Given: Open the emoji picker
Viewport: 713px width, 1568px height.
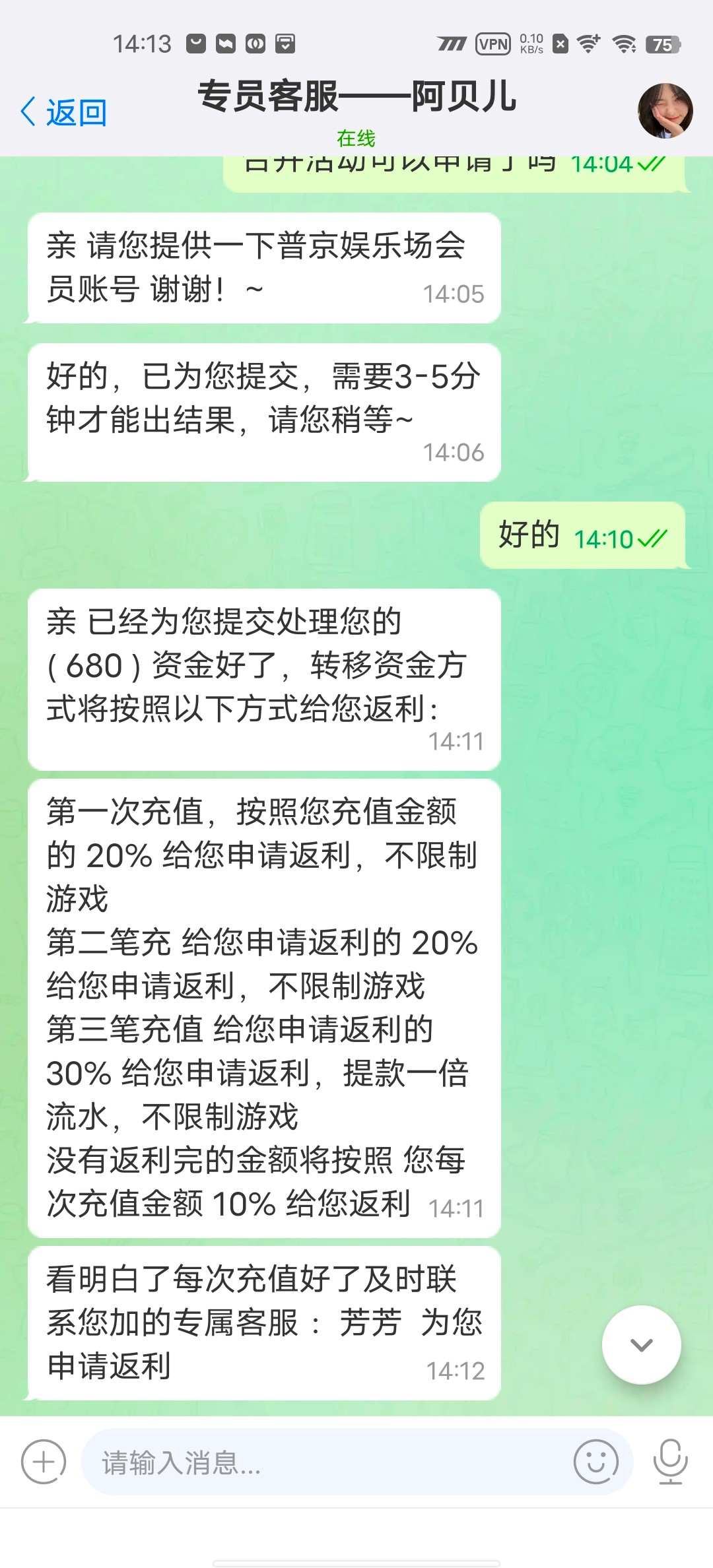Looking at the screenshot, I should click(595, 1462).
